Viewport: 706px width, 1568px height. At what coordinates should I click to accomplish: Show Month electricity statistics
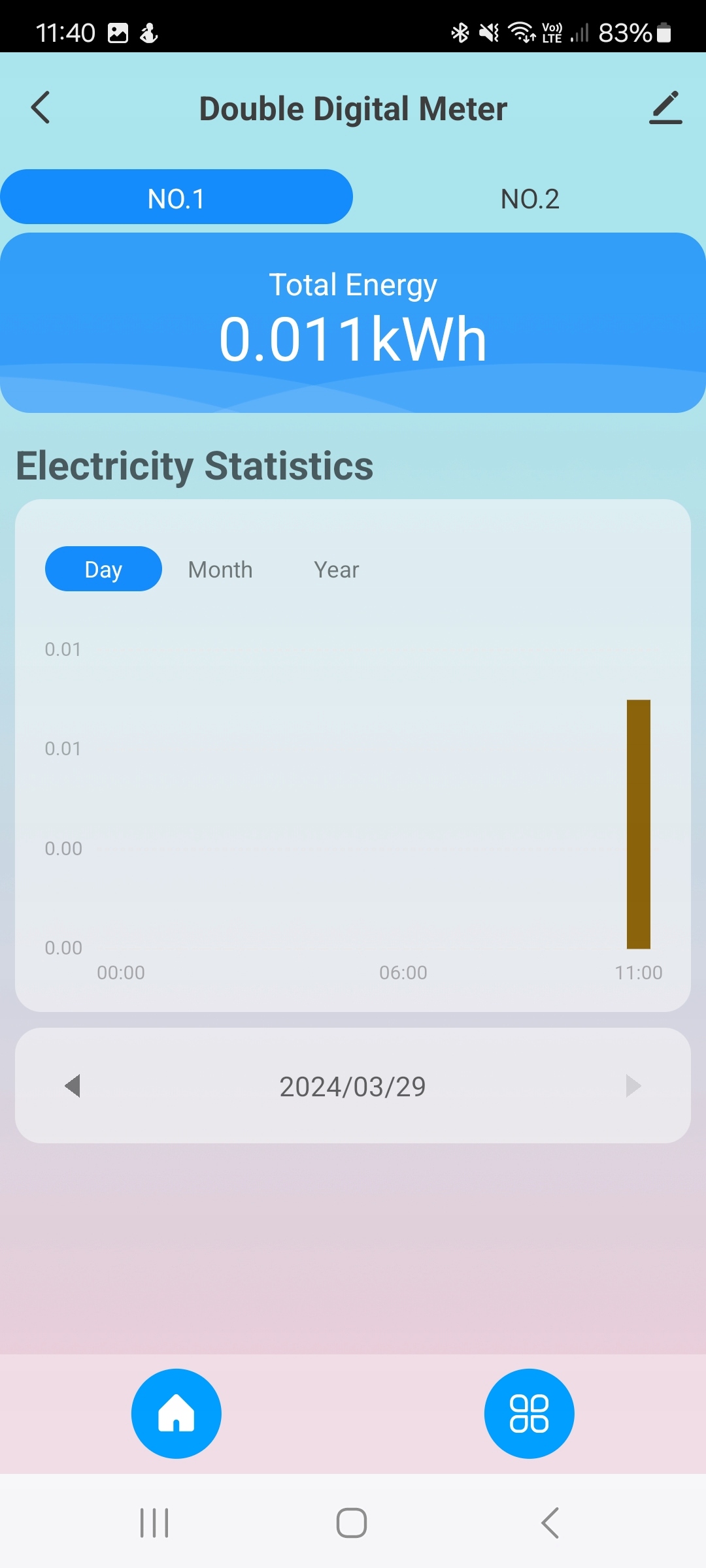(x=220, y=570)
